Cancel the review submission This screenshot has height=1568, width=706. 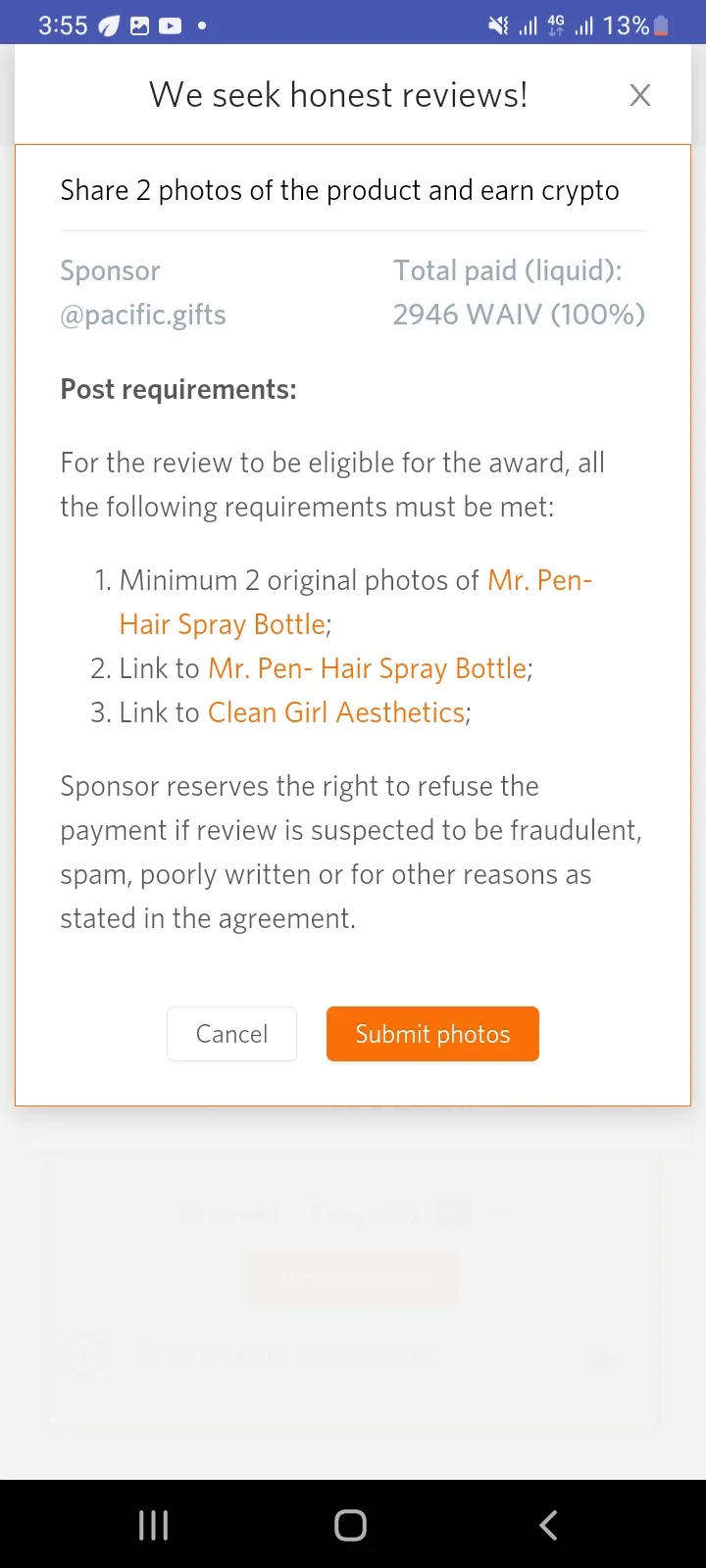click(x=231, y=1034)
